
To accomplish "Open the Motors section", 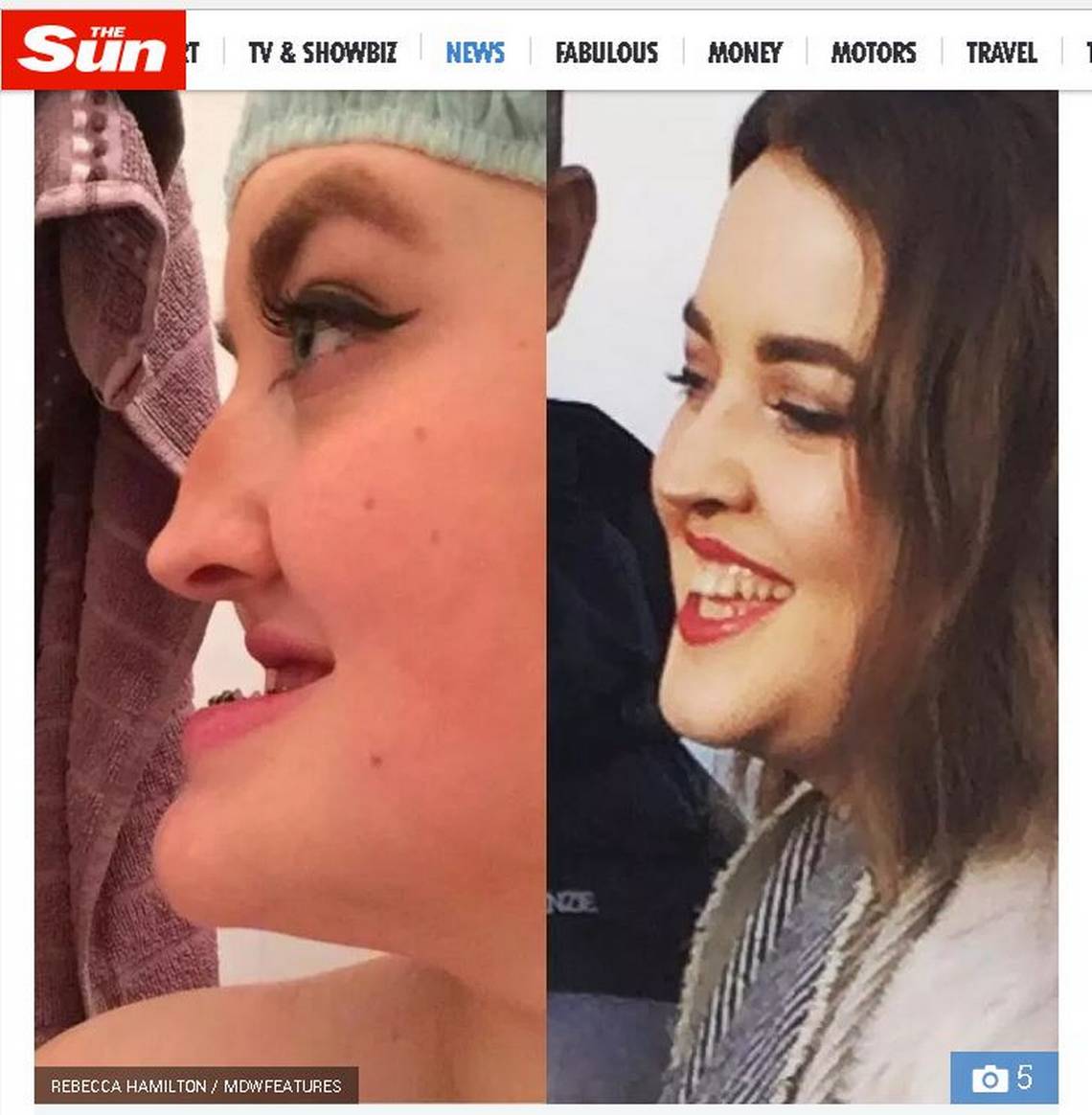I will pyautogui.click(x=873, y=53).
